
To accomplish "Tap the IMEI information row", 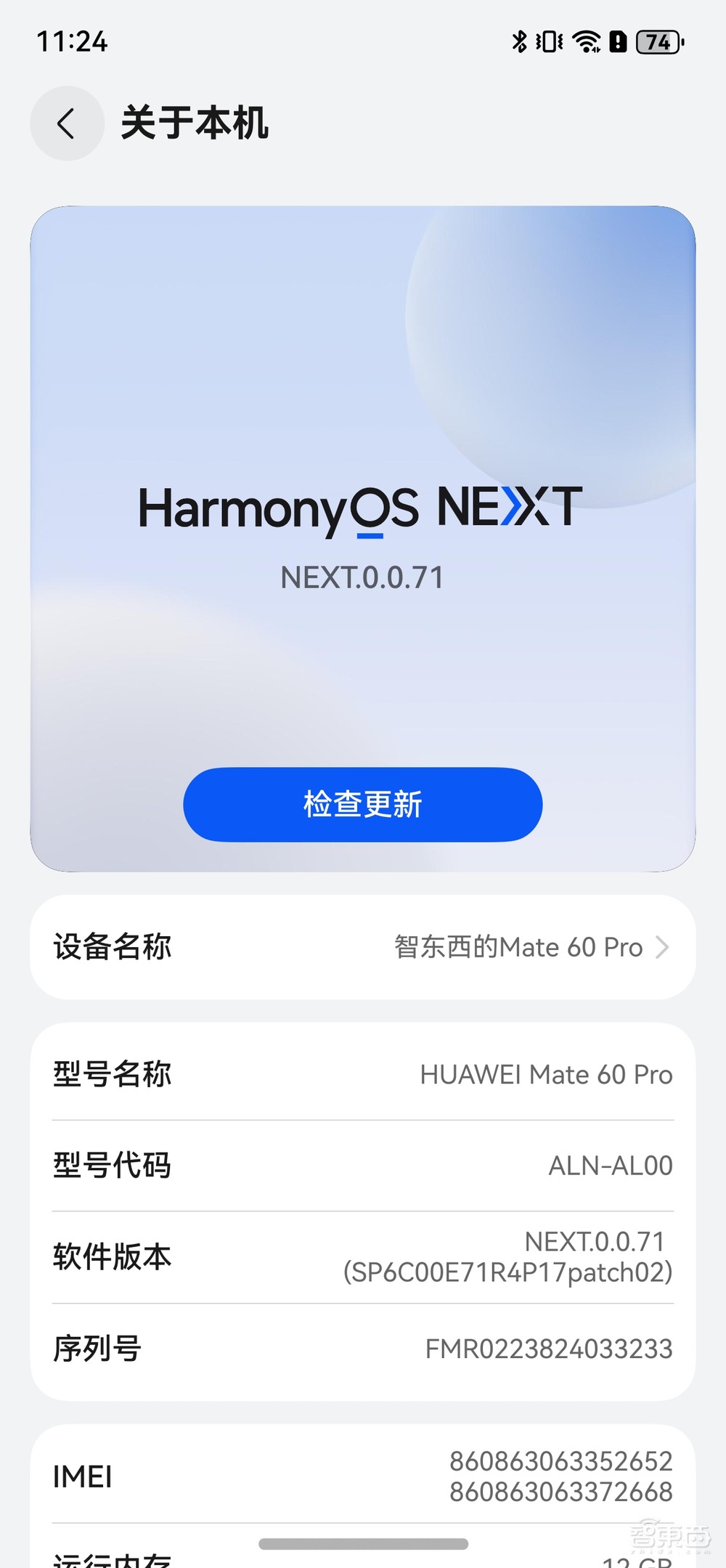I will pos(362,1476).
